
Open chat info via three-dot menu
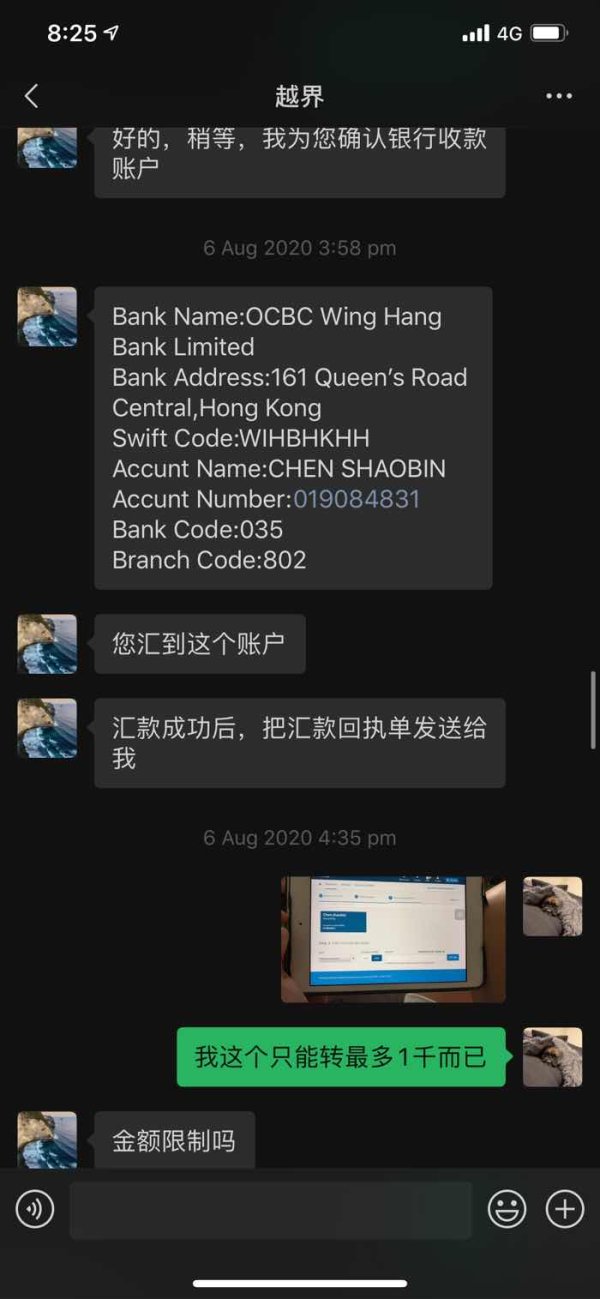click(x=559, y=96)
